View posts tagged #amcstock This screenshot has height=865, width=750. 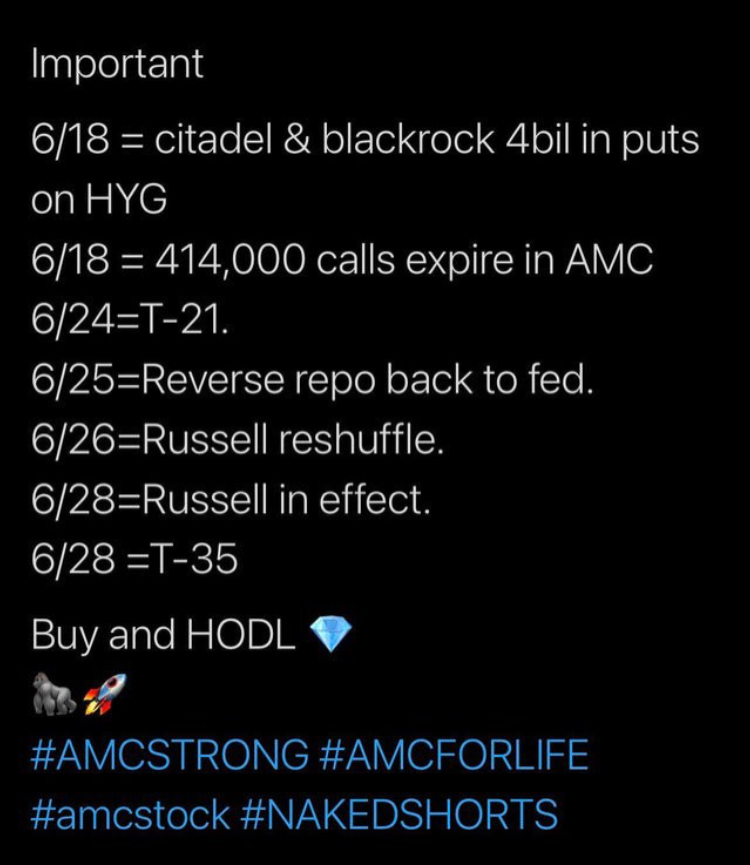tap(132, 814)
